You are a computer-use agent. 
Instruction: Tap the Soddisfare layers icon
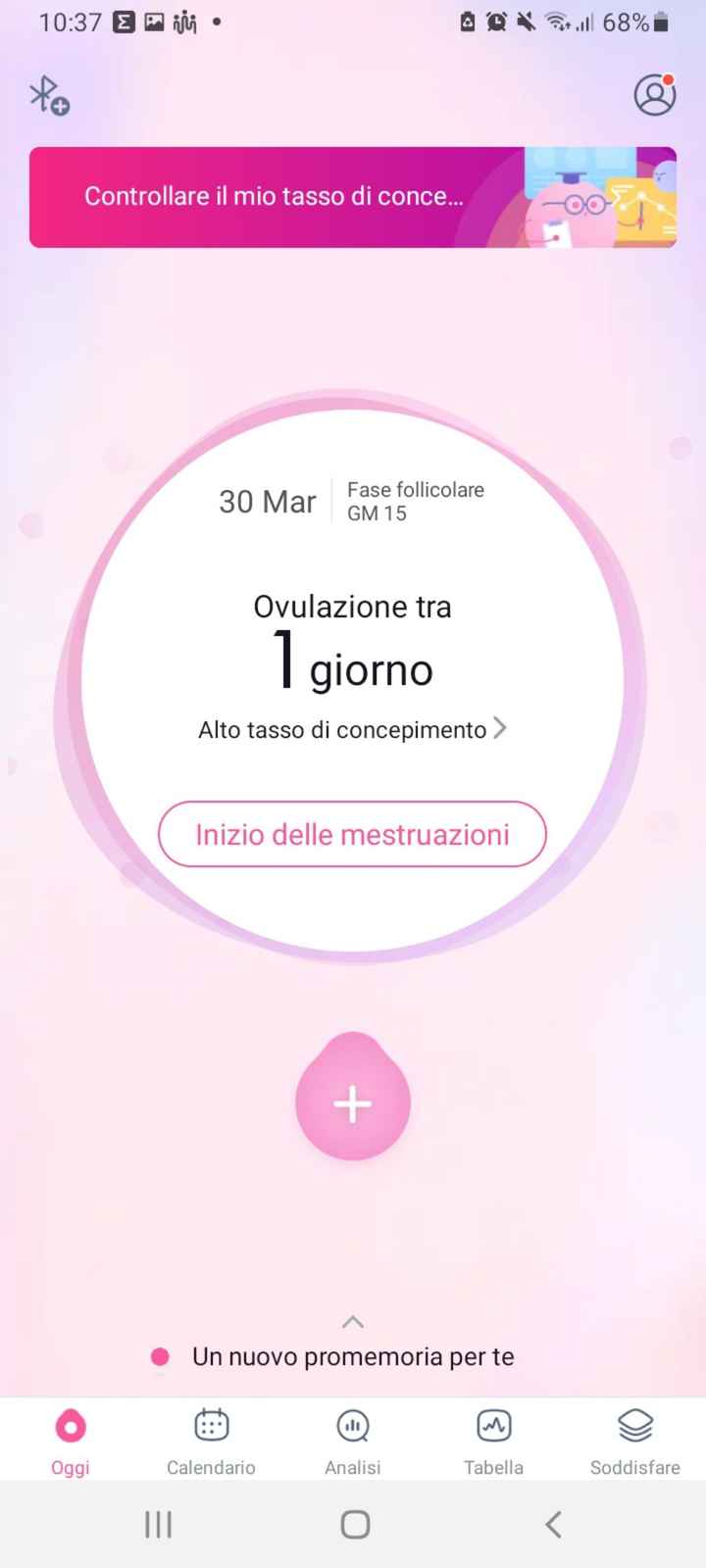pyautogui.click(x=634, y=1424)
